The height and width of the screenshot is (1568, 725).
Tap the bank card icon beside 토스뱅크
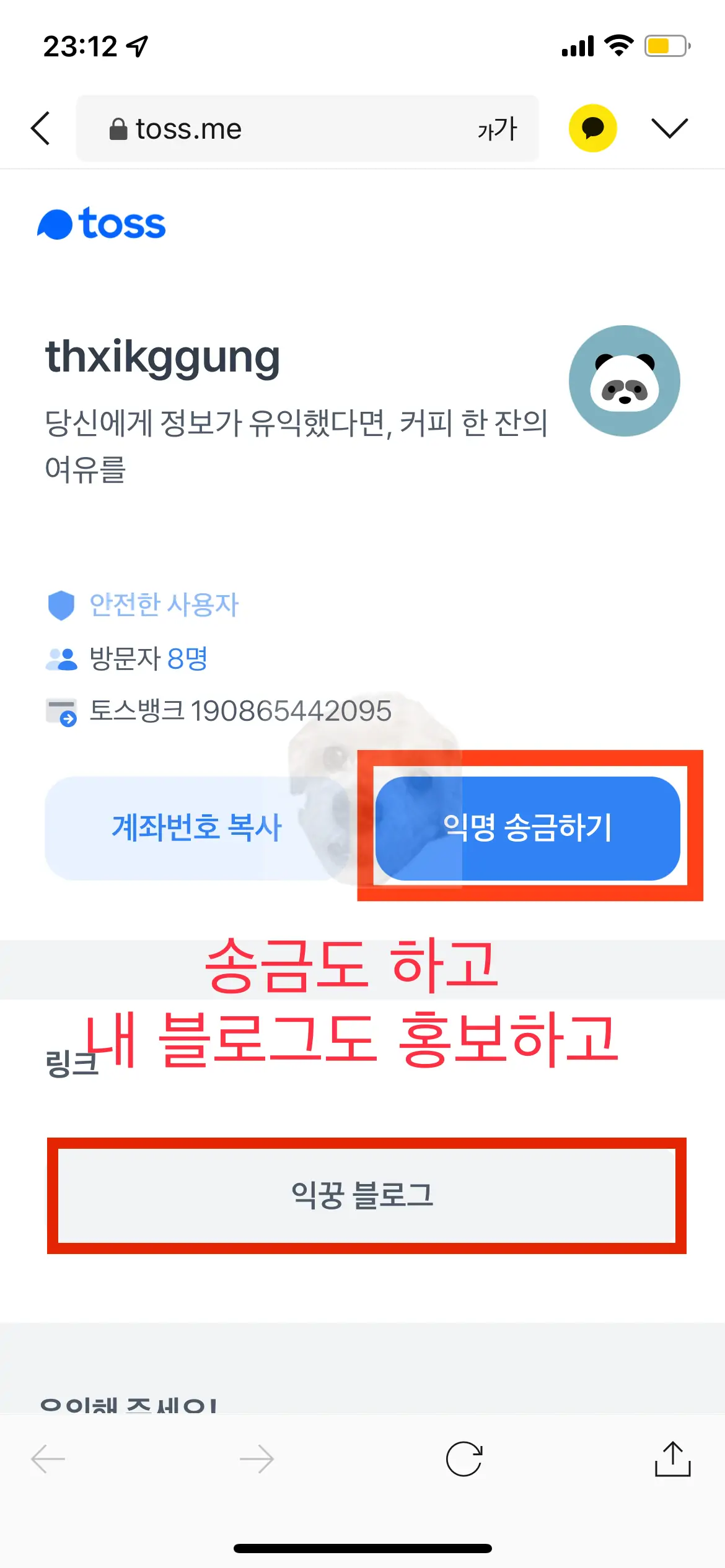tap(62, 712)
